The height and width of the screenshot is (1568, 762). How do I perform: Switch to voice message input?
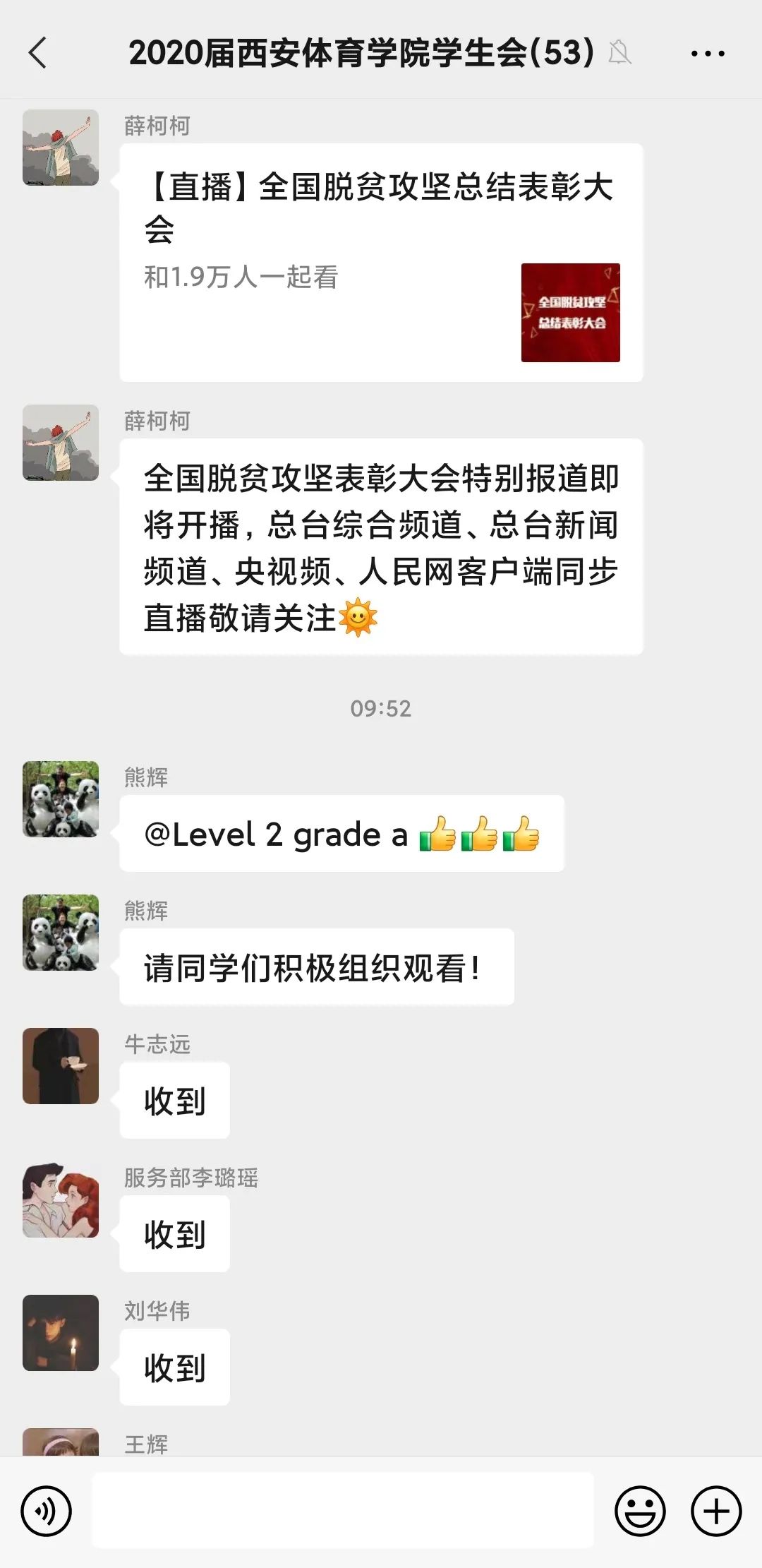pyautogui.click(x=47, y=1511)
